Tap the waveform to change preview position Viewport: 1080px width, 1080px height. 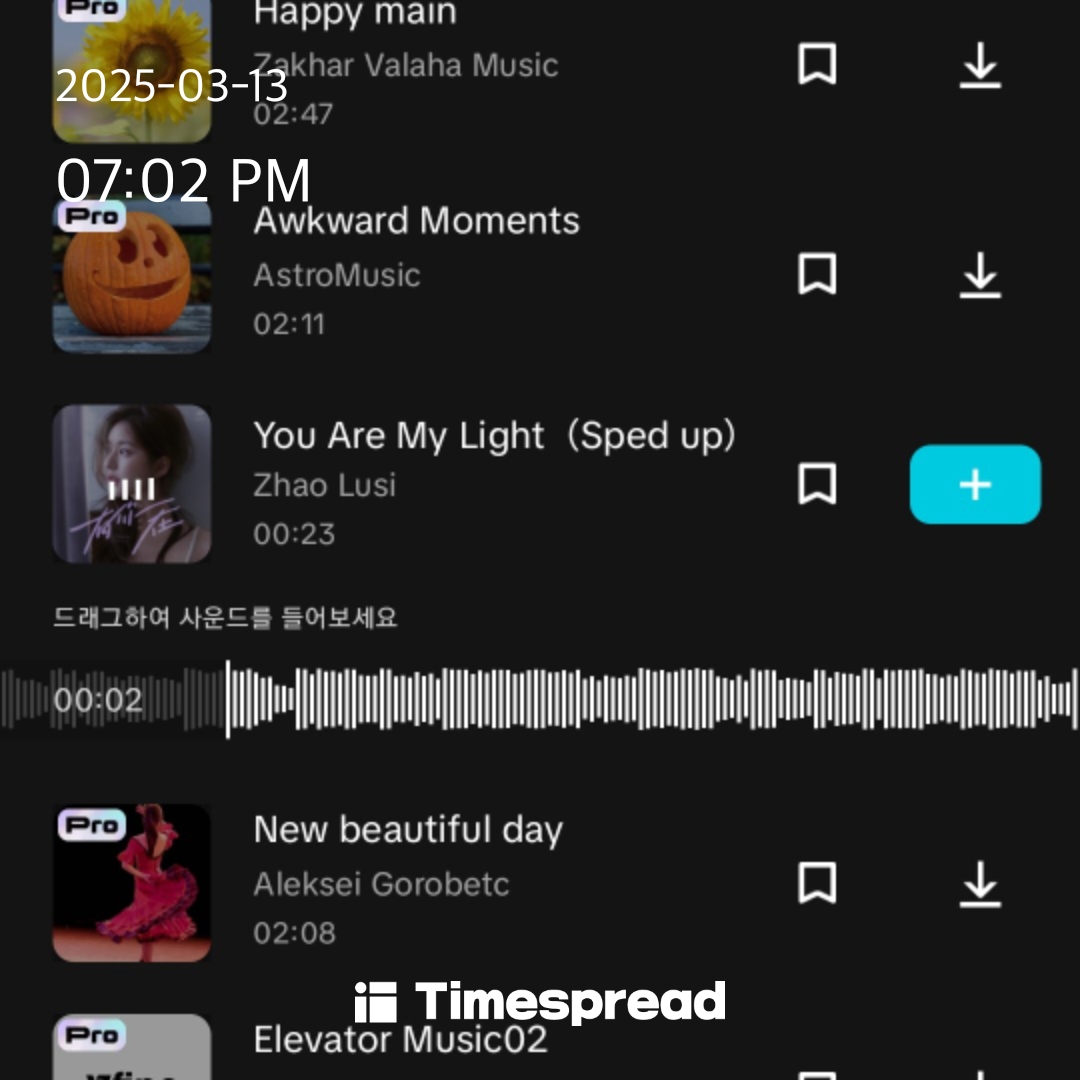pos(540,699)
